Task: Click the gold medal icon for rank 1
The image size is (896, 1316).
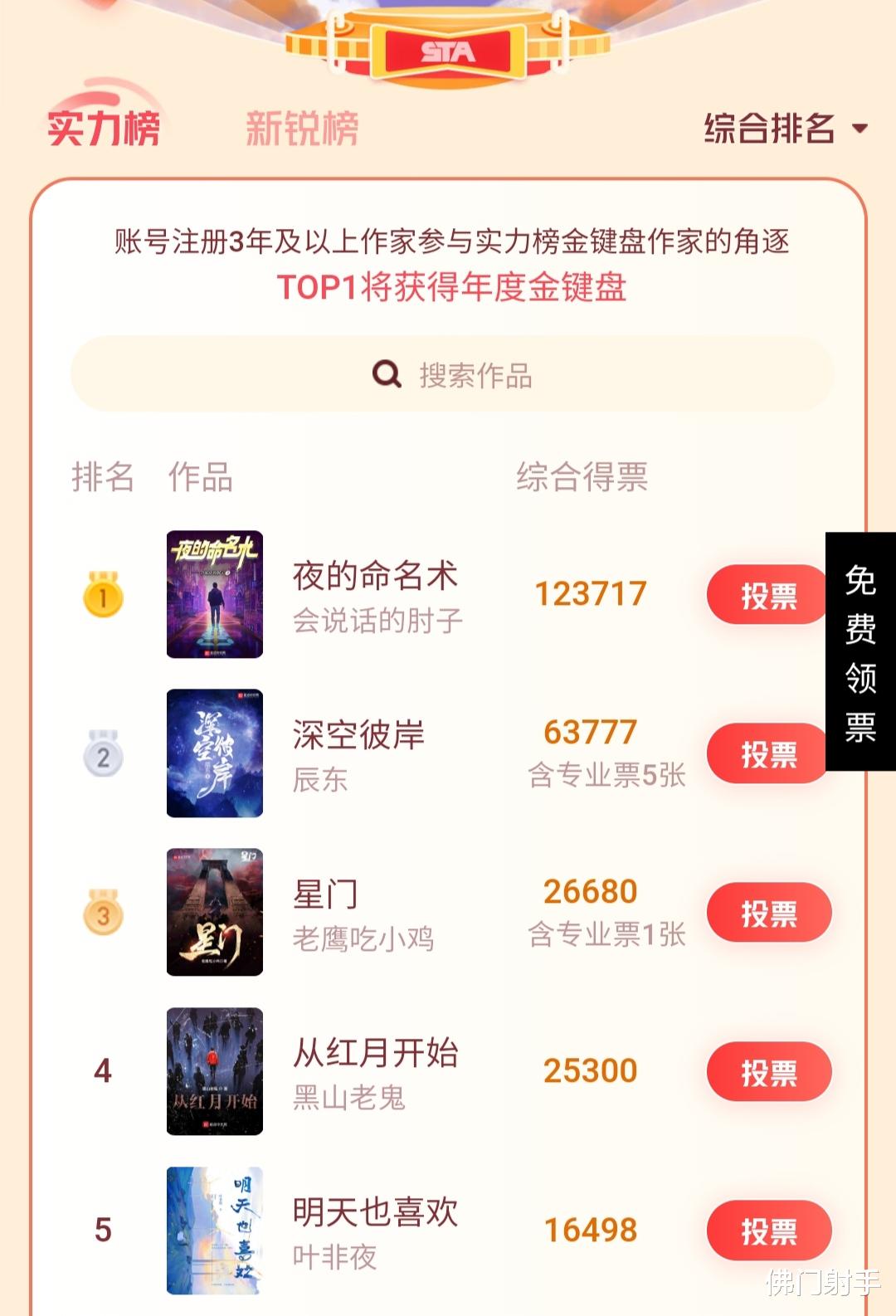Action: click(103, 594)
